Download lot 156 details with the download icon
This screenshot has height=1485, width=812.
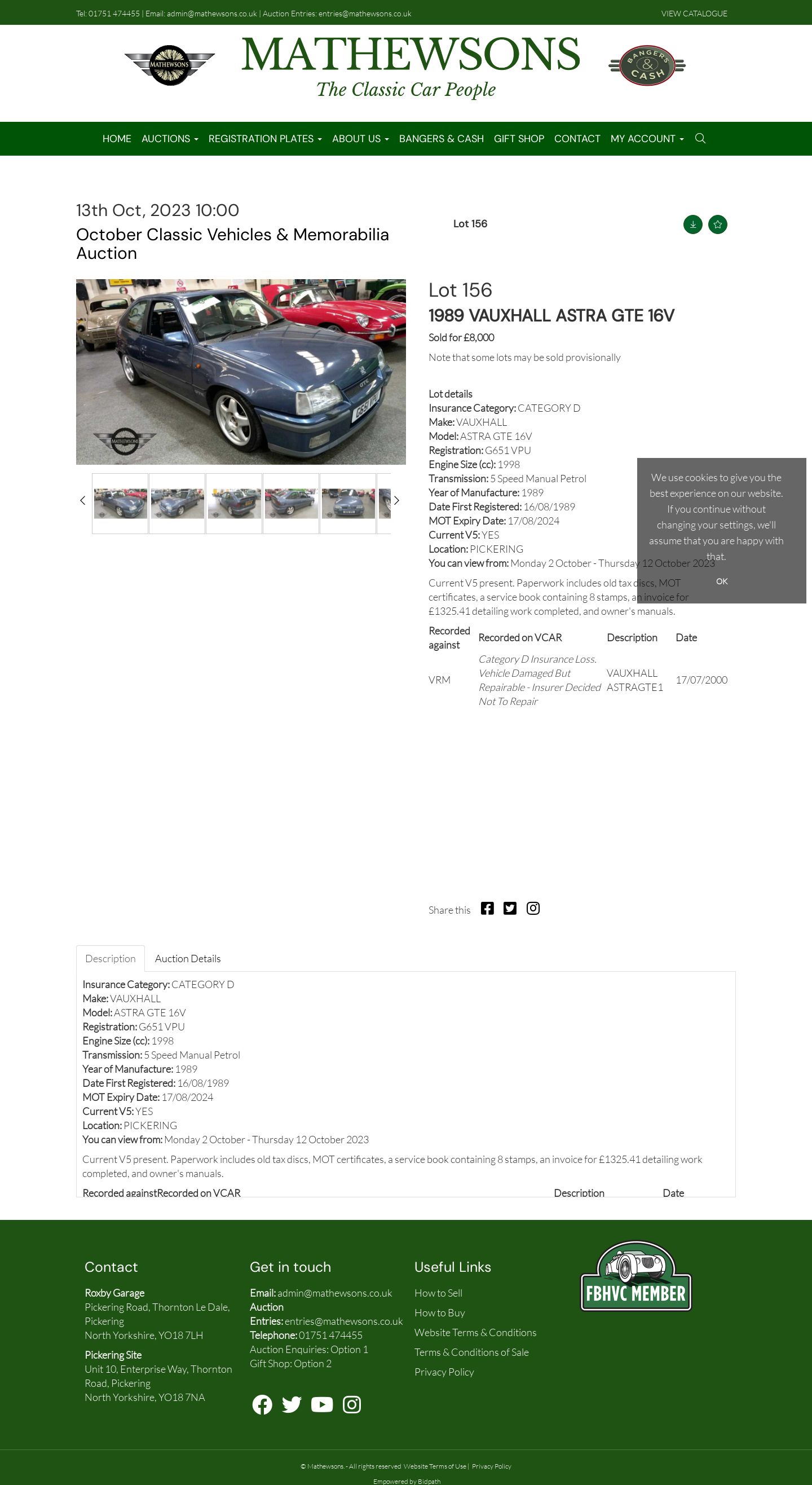point(692,224)
